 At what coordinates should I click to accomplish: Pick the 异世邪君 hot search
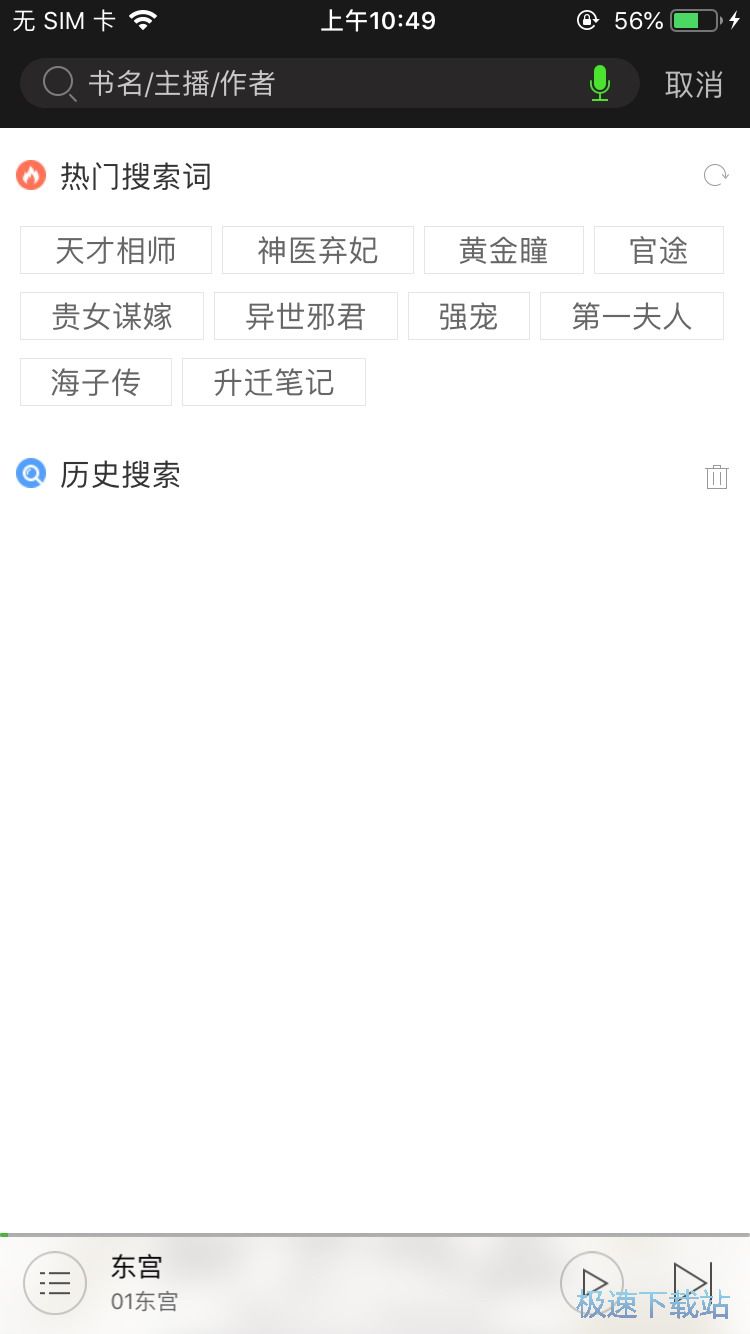tap(306, 316)
